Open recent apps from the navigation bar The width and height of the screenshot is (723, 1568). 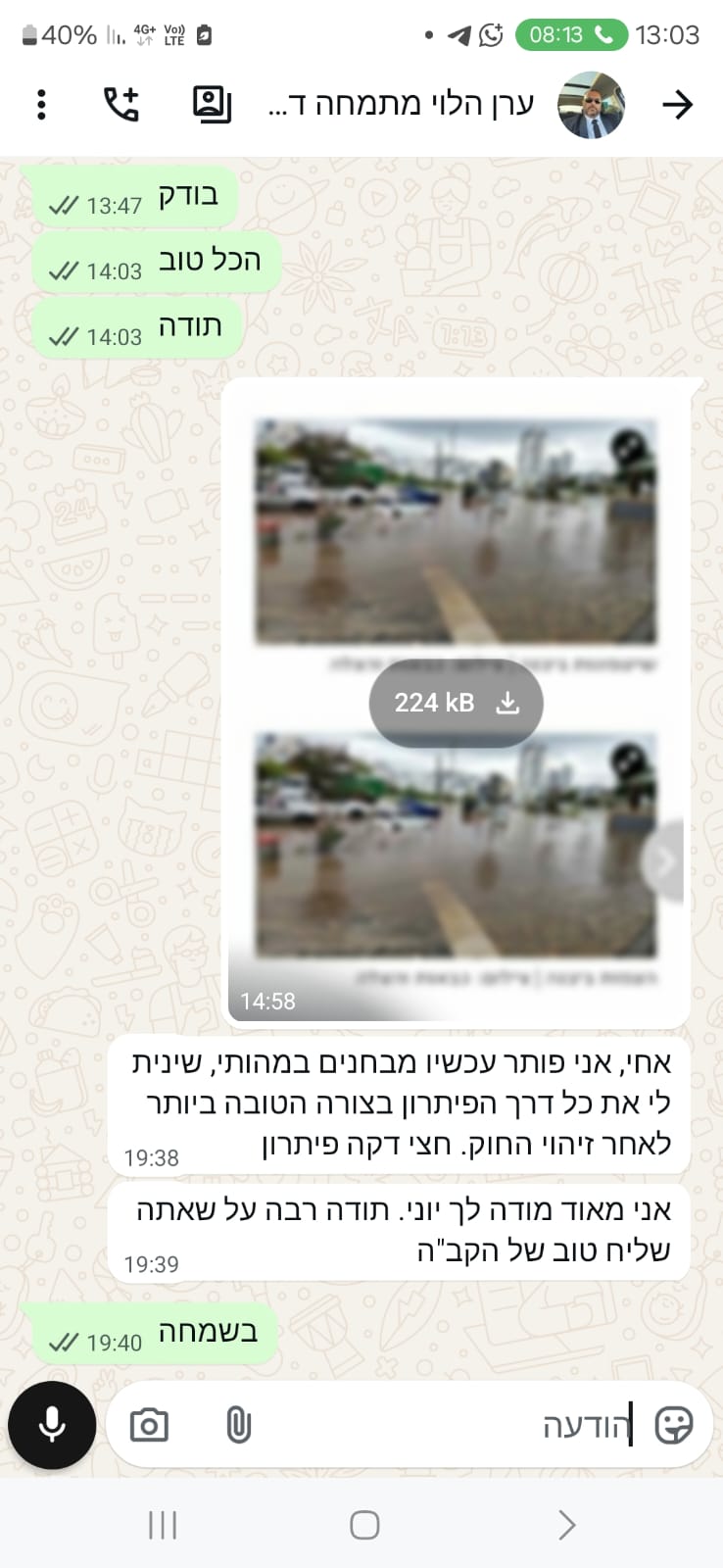click(163, 1525)
